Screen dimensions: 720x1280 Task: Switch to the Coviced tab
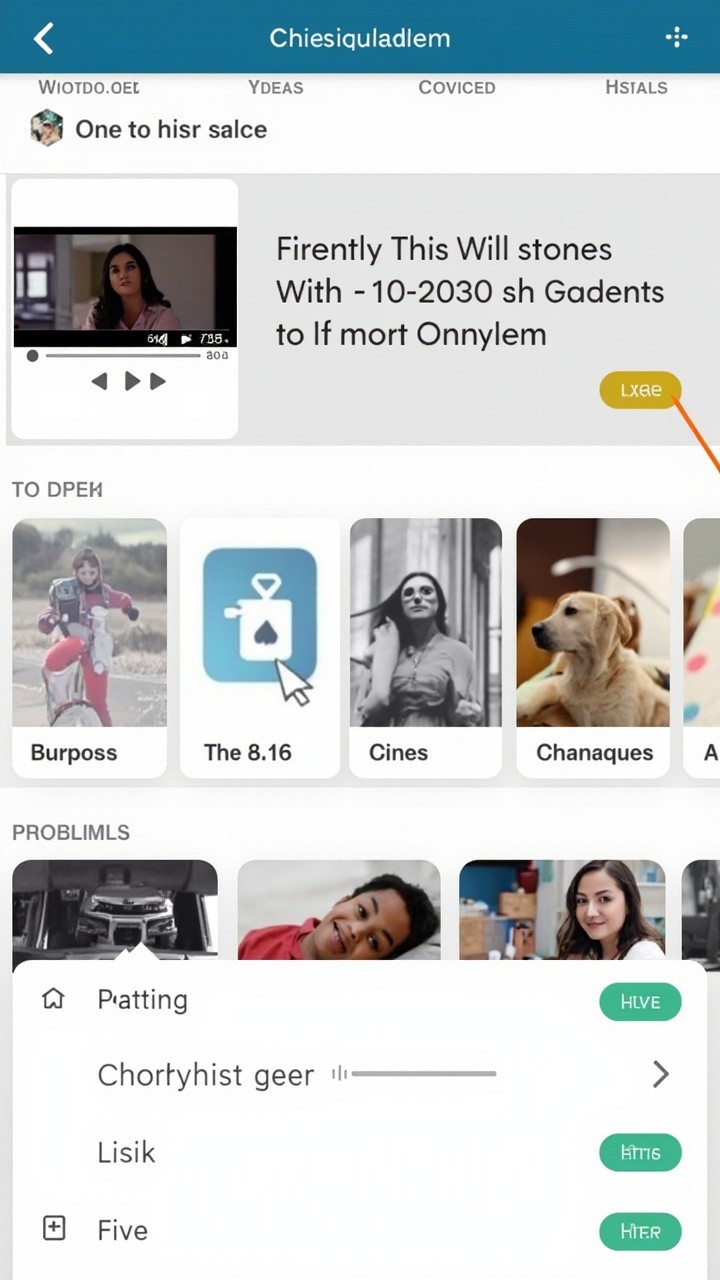tap(456, 87)
